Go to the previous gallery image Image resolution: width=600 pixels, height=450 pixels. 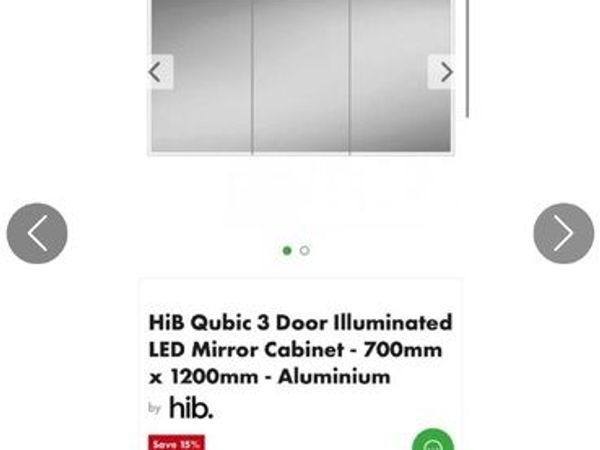37,234
